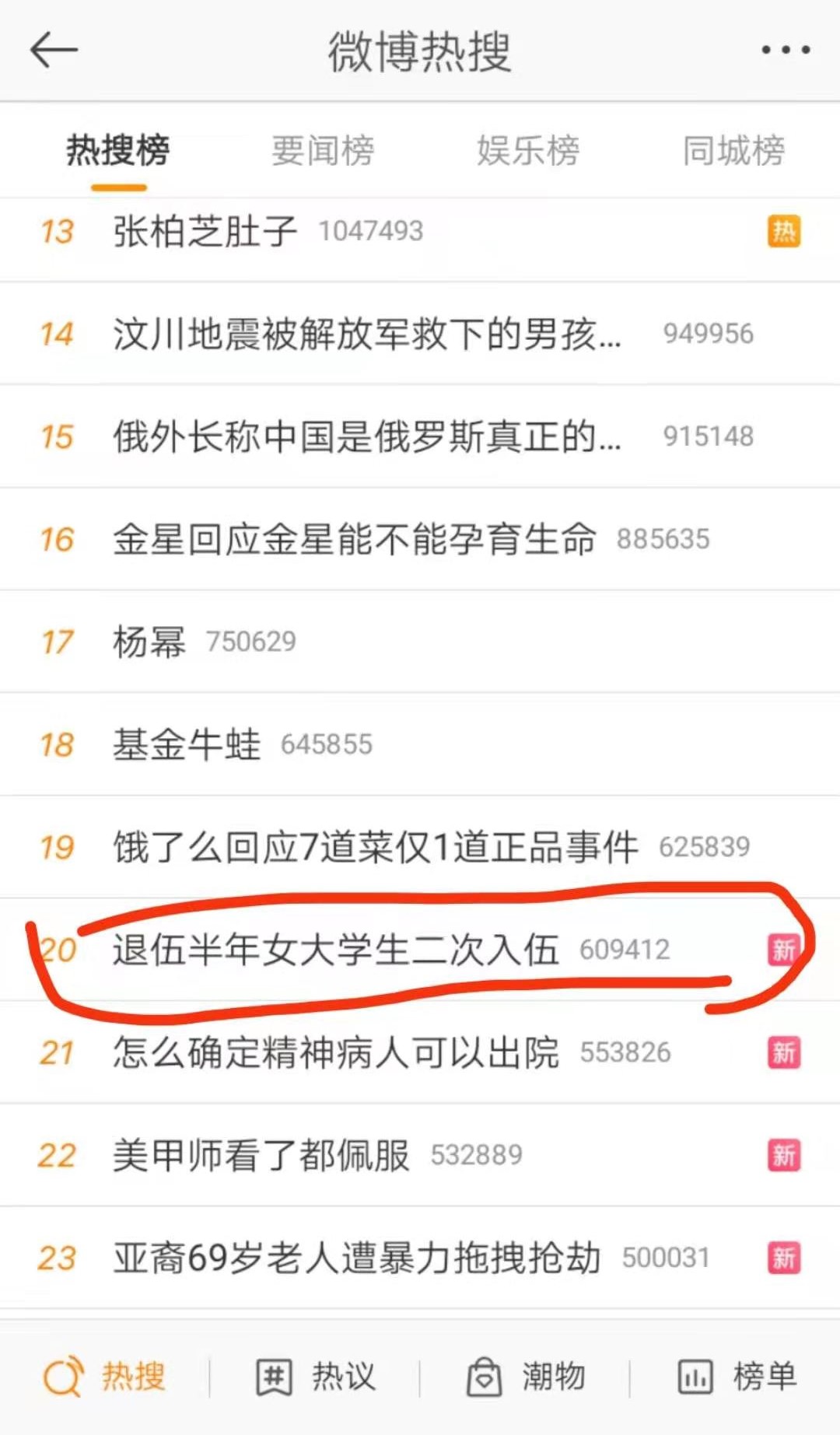Select the 热搜榜 tab
840x1435 pixels.
[x=118, y=151]
